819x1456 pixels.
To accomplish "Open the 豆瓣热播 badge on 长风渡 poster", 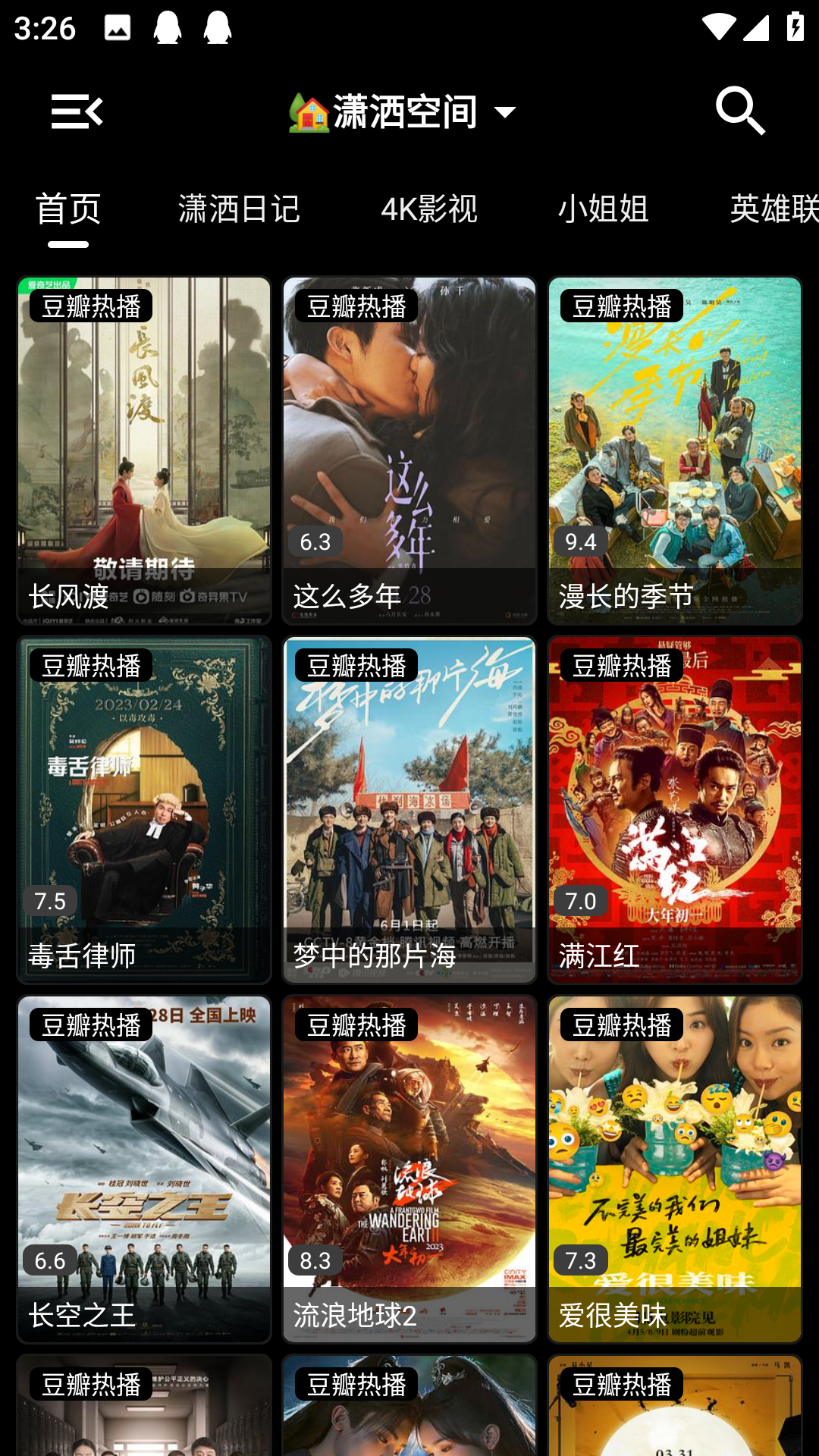I will coord(90,306).
